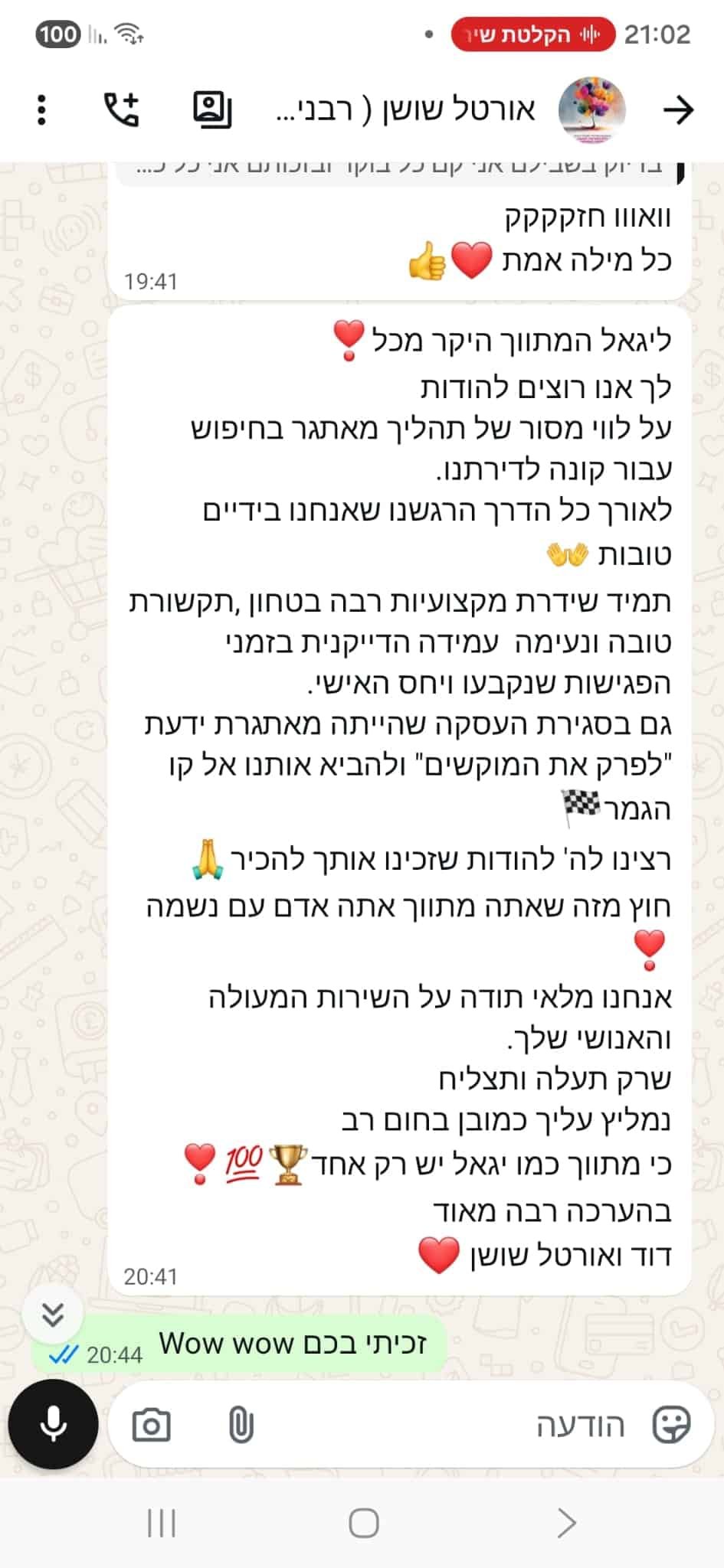Open the recent apps view
This screenshot has width=724, height=1568.
point(162,1524)
